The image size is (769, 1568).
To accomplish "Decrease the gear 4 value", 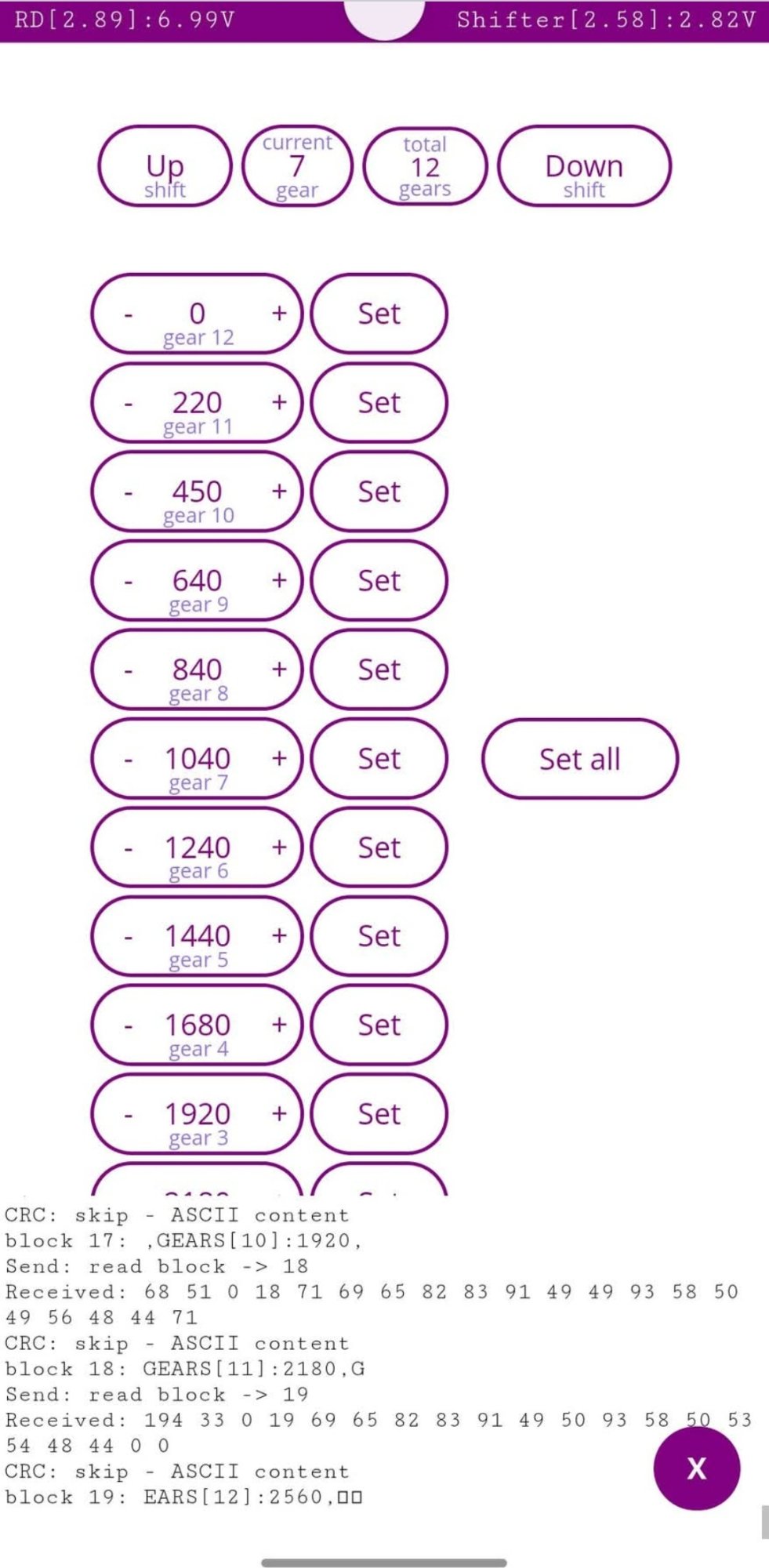I will click(x=129, y=1026).
